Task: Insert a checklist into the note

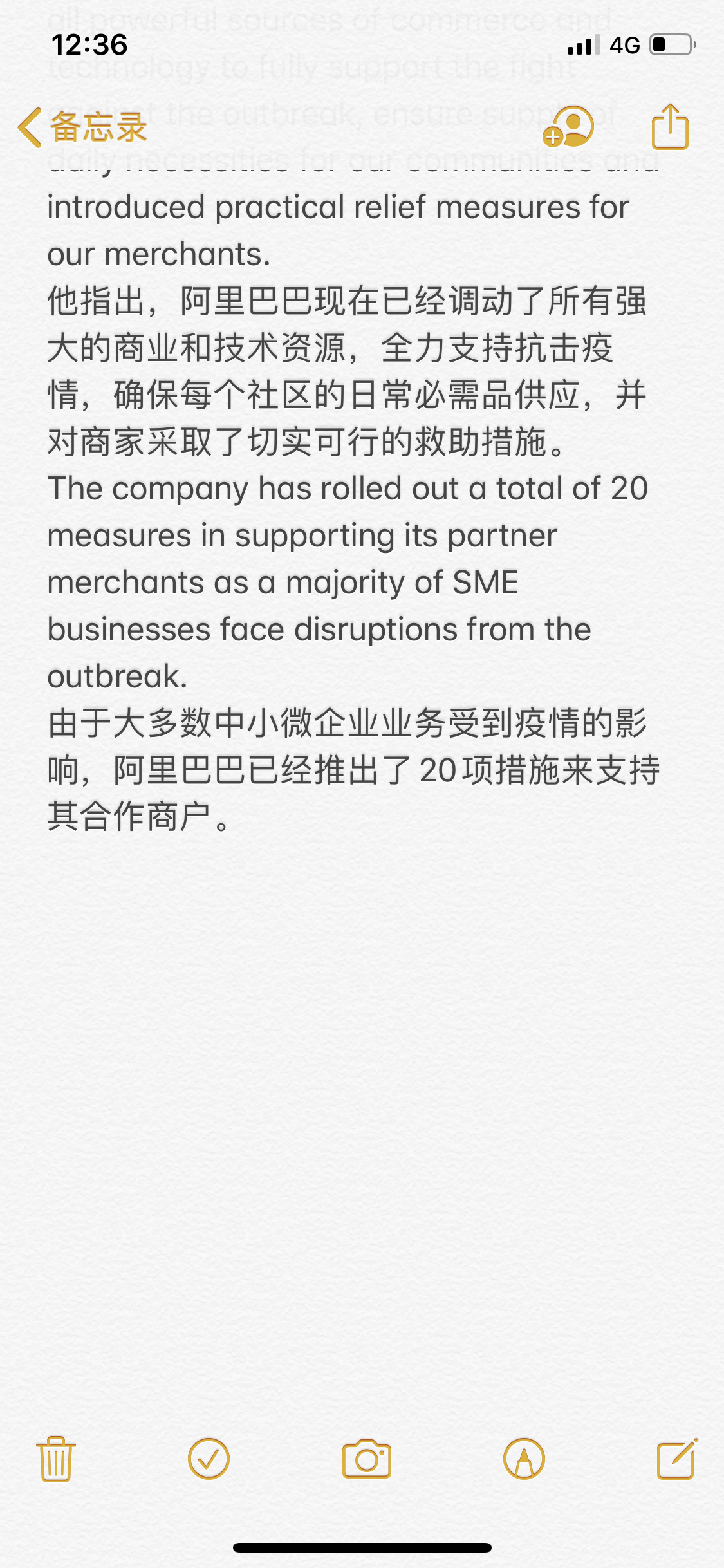Action: [209, 1459]
